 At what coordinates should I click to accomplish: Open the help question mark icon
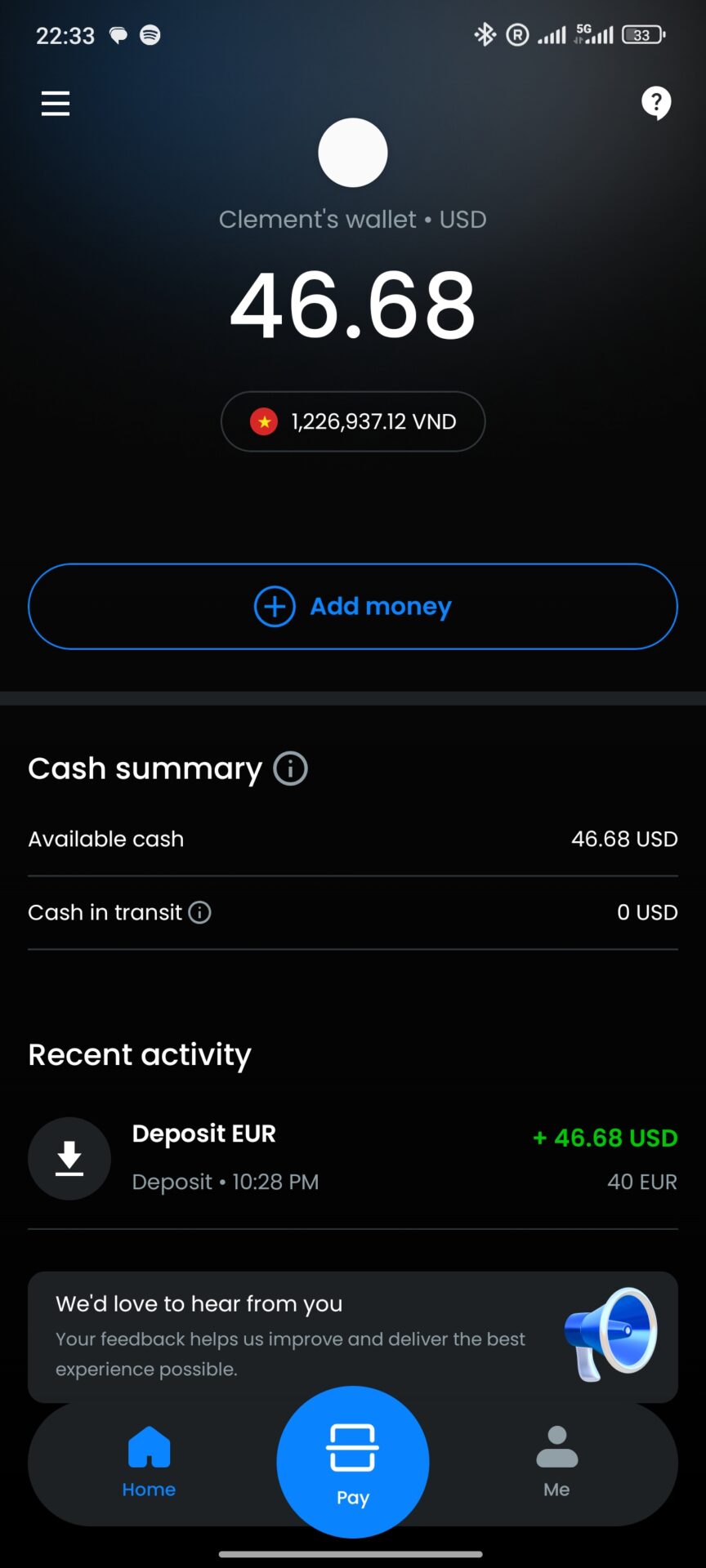[x=655, y=103]
